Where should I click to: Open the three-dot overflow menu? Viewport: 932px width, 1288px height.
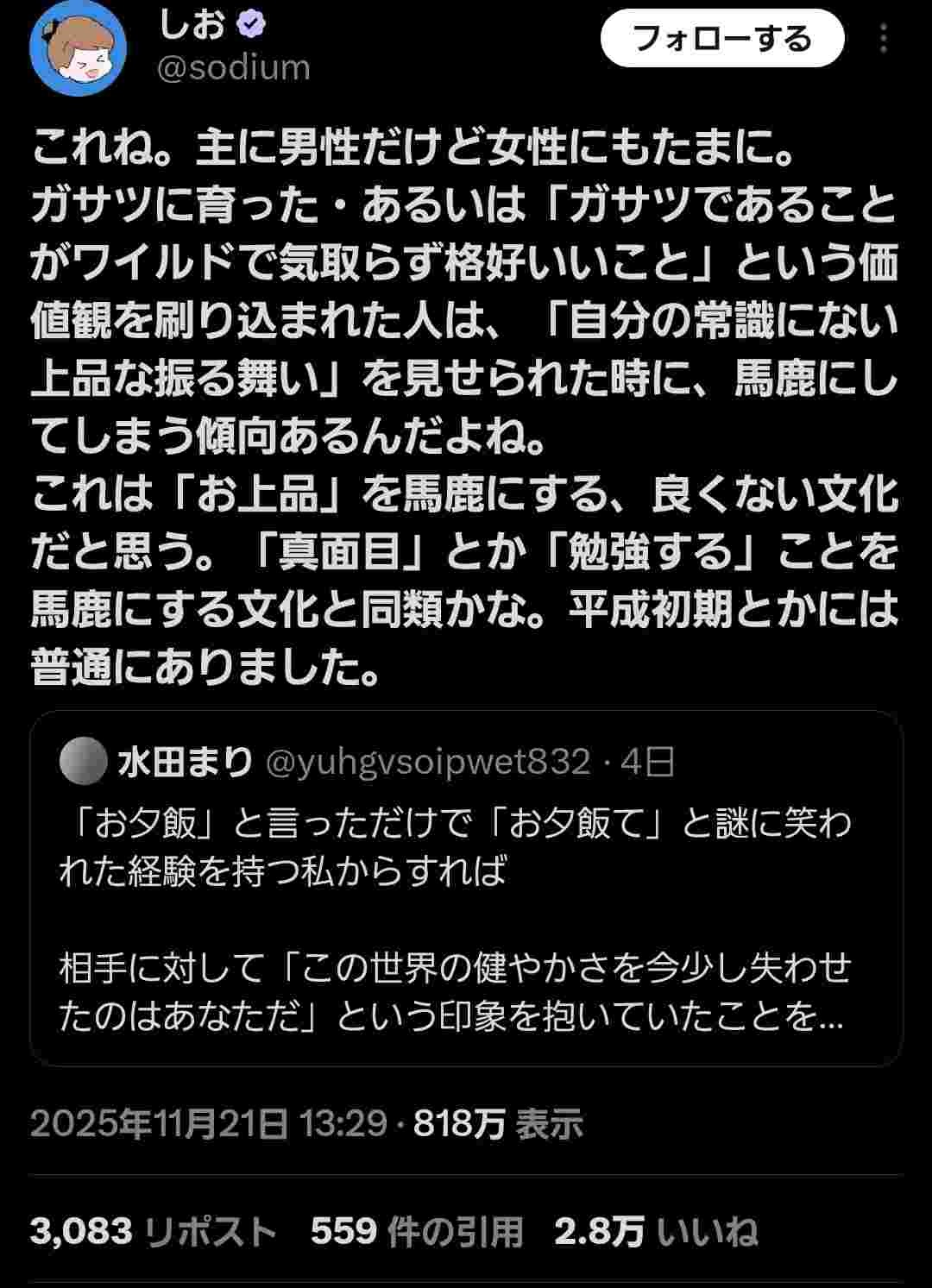[x=884, y=39]
